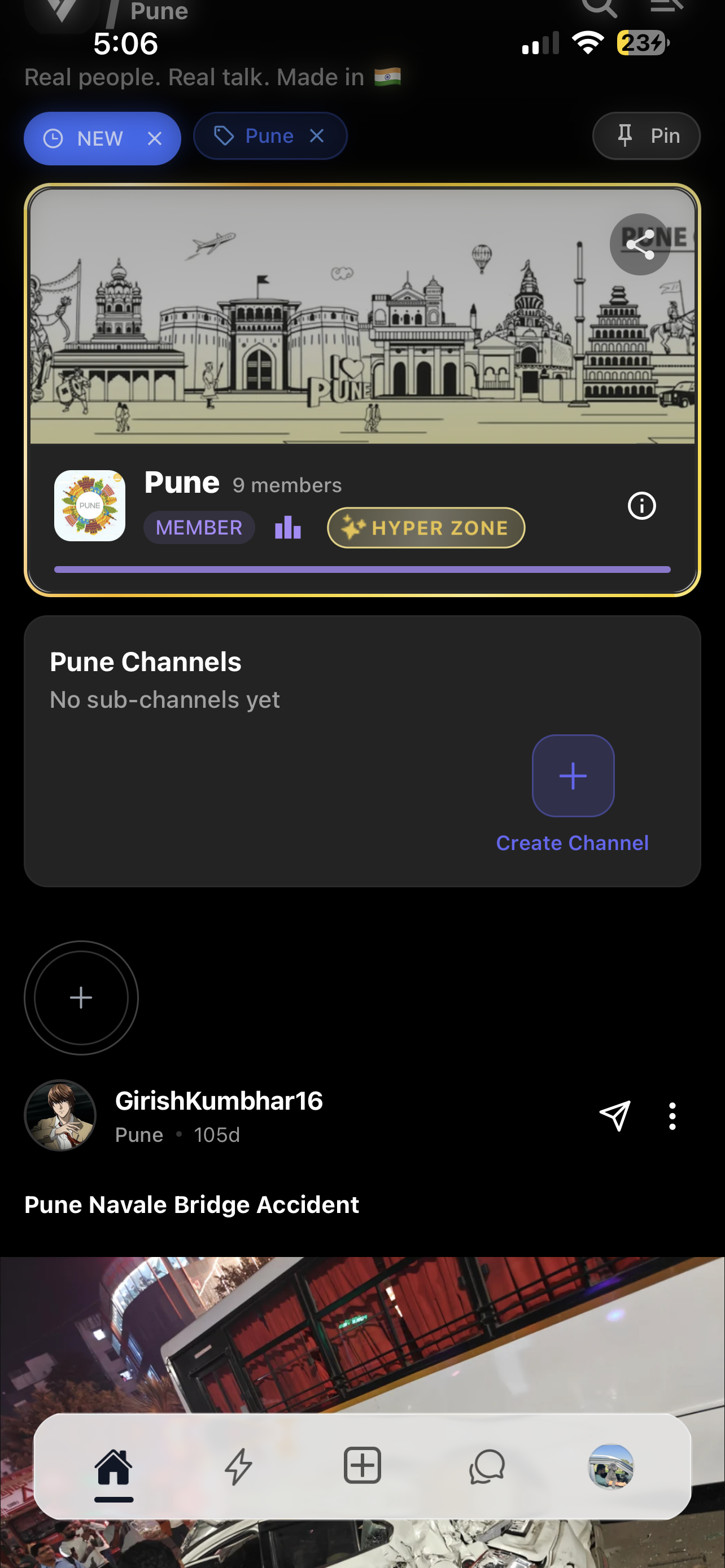Remove the NEW filter chip
725x1568 pixels.
tap(155, 139)
